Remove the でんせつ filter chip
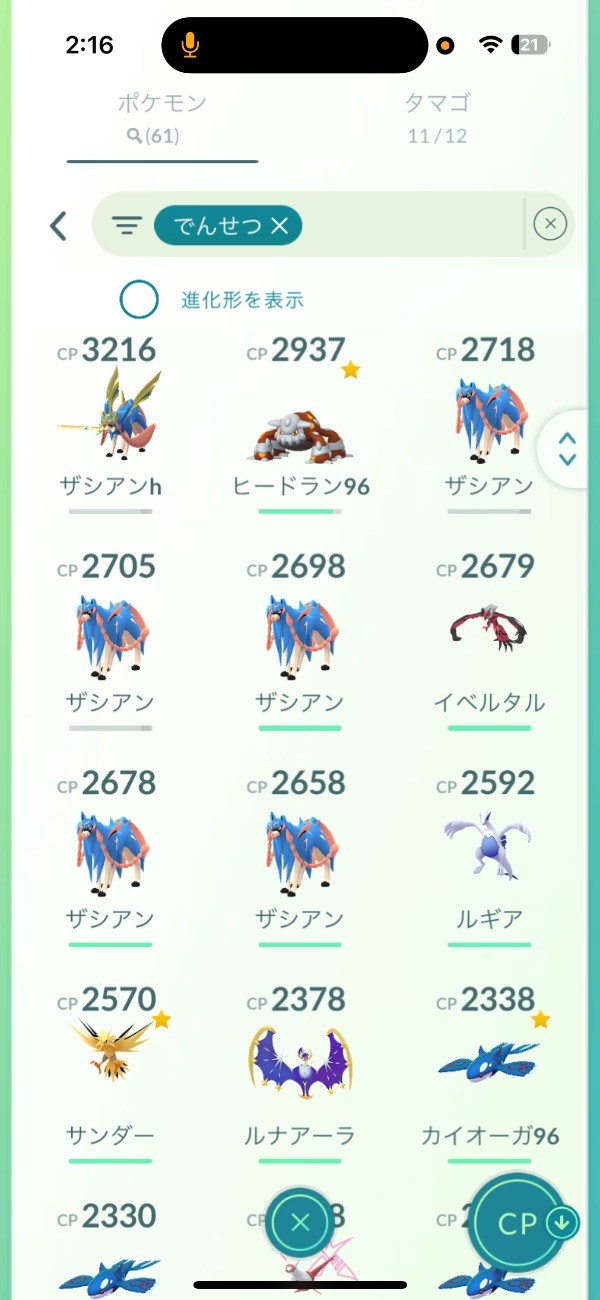 pyautogui.click(x=279, y=227)
